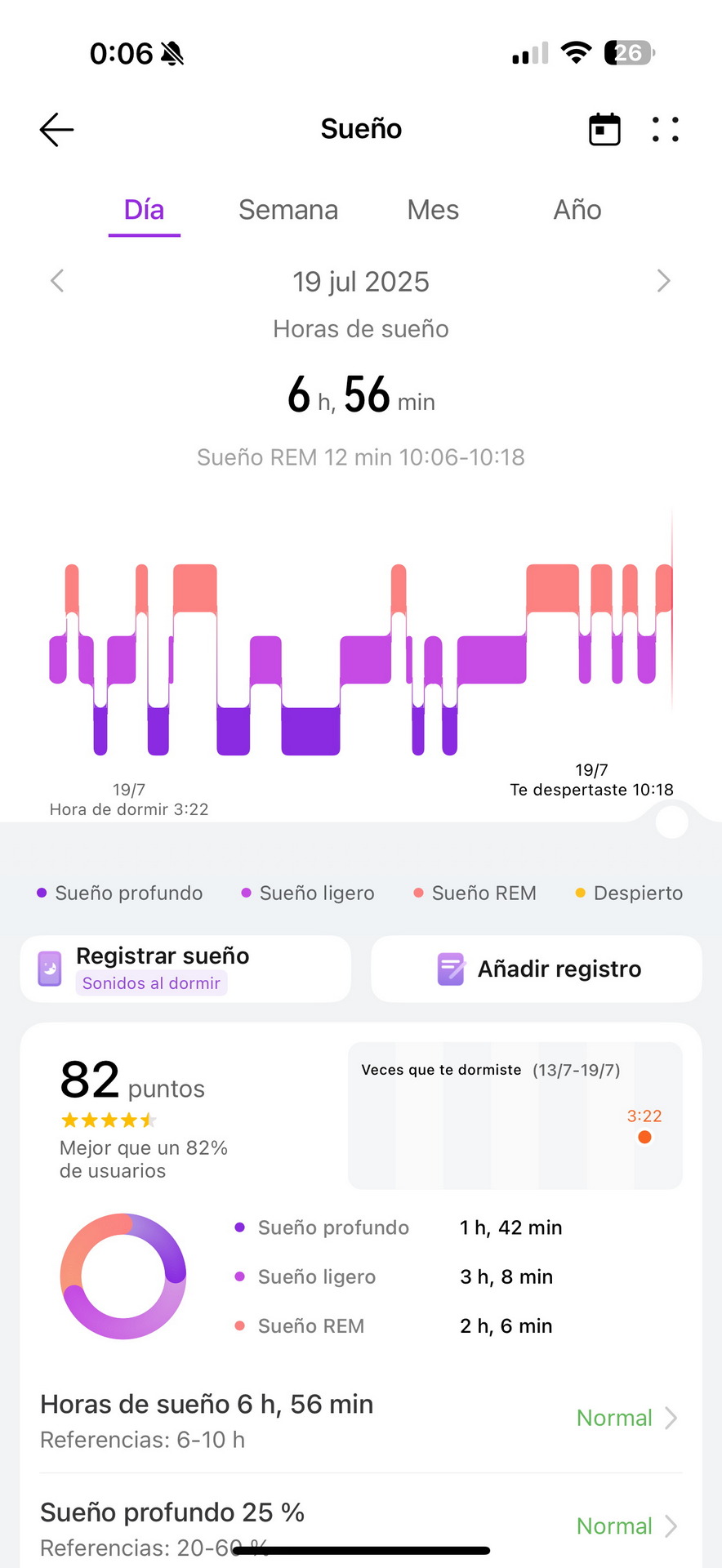Image resolution: width=722 pixels, height=1568 pixels.
Task: Go to the previous day
Action: tap(57, 281)
